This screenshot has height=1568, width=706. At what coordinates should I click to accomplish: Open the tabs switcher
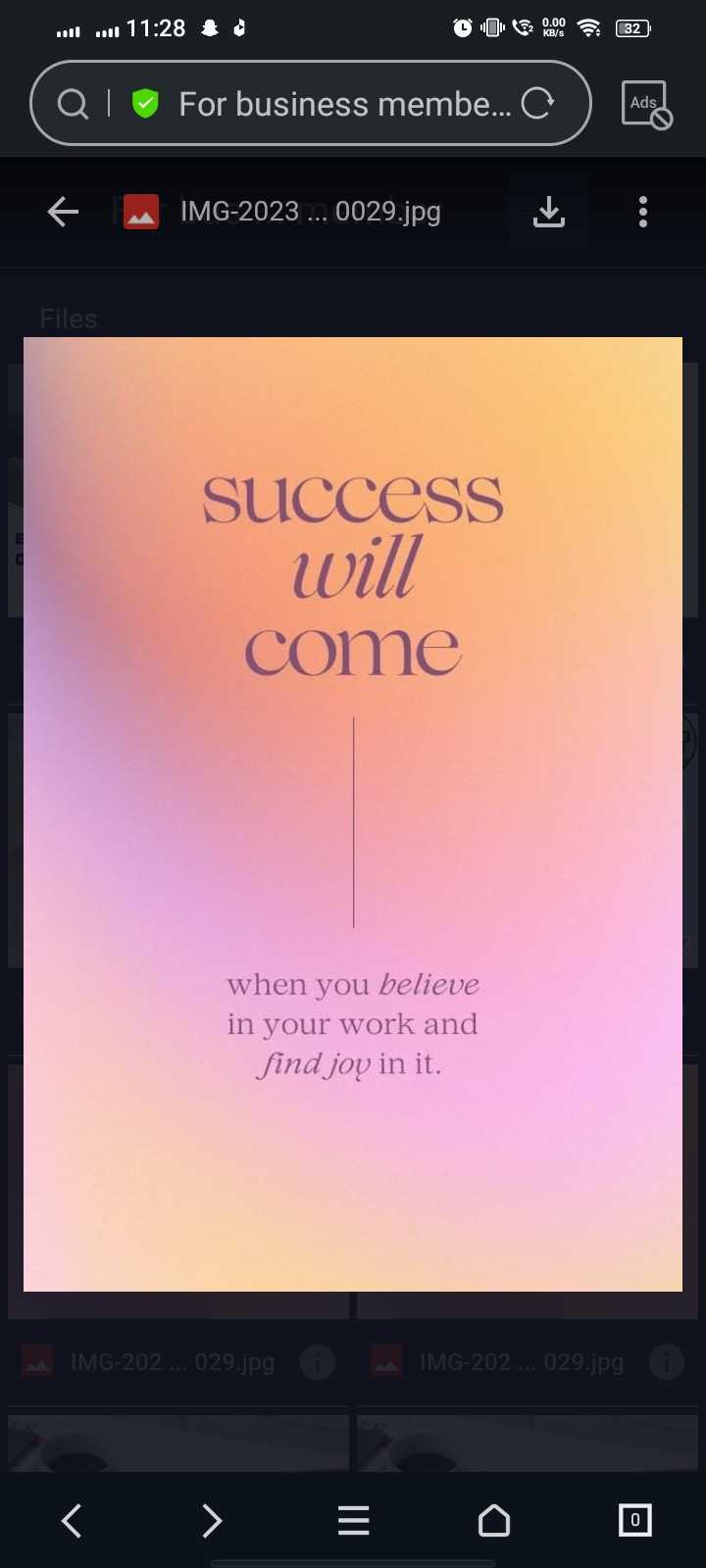point(635,1520)
